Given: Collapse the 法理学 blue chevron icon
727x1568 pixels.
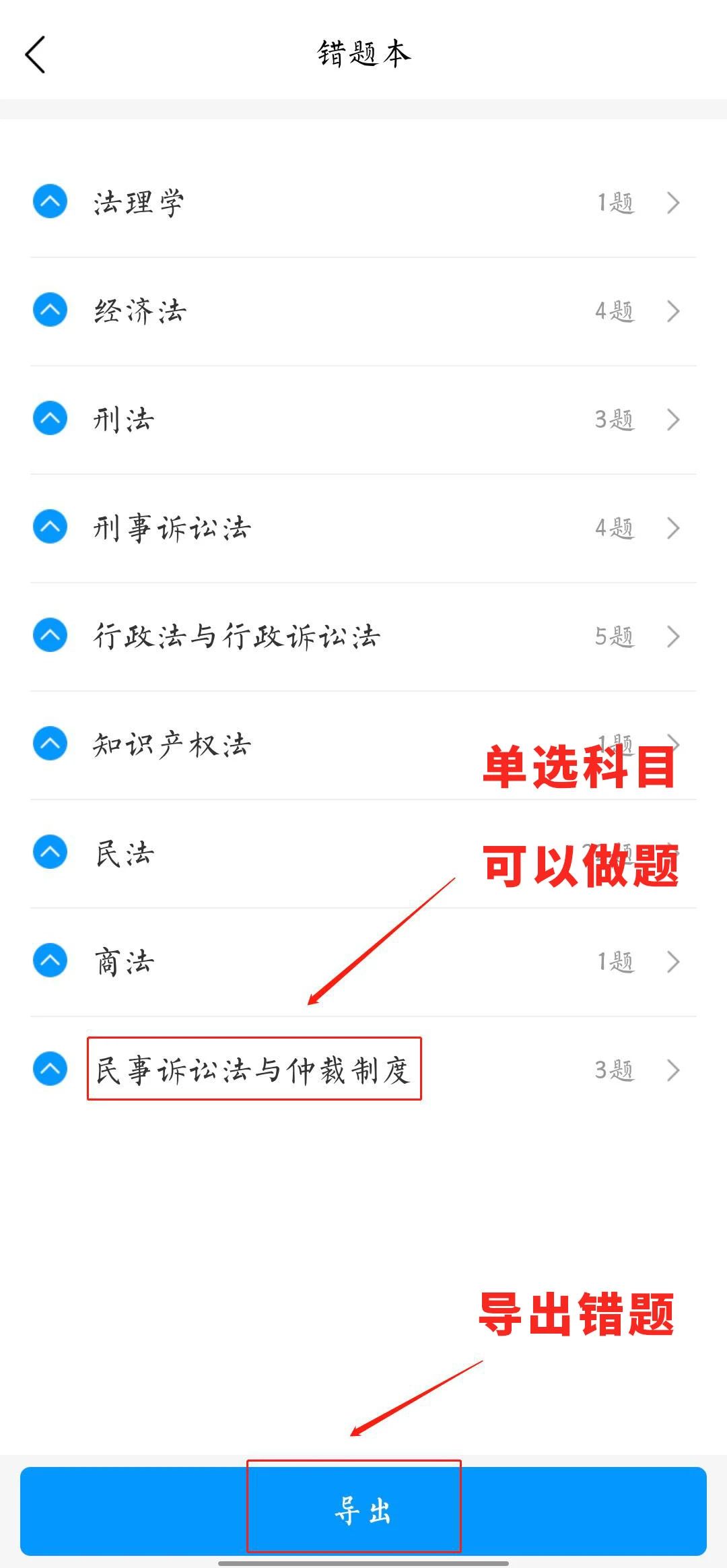Looking at the screenshot, I should point(50,201).
